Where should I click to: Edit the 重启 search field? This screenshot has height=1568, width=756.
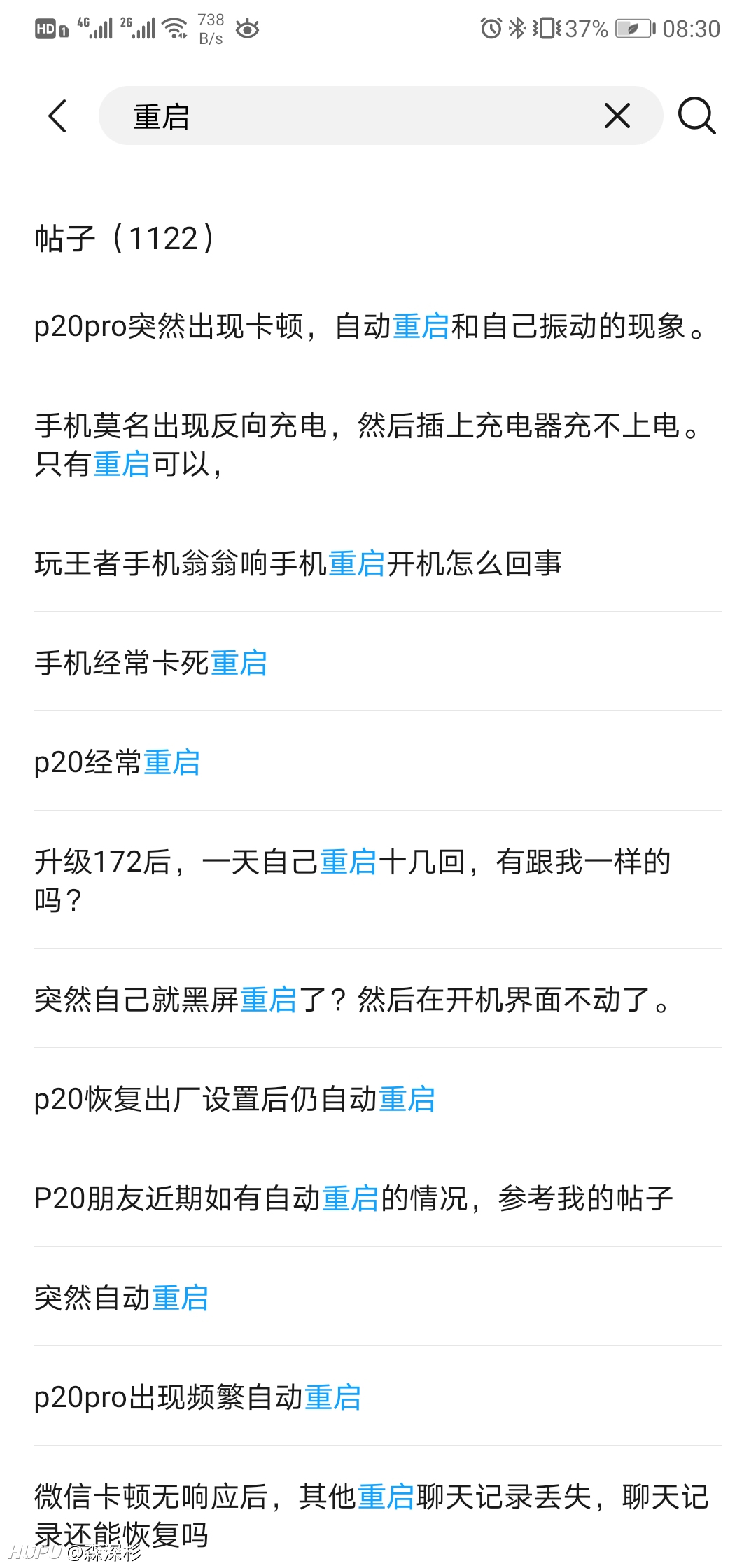(x=350, y=115)
